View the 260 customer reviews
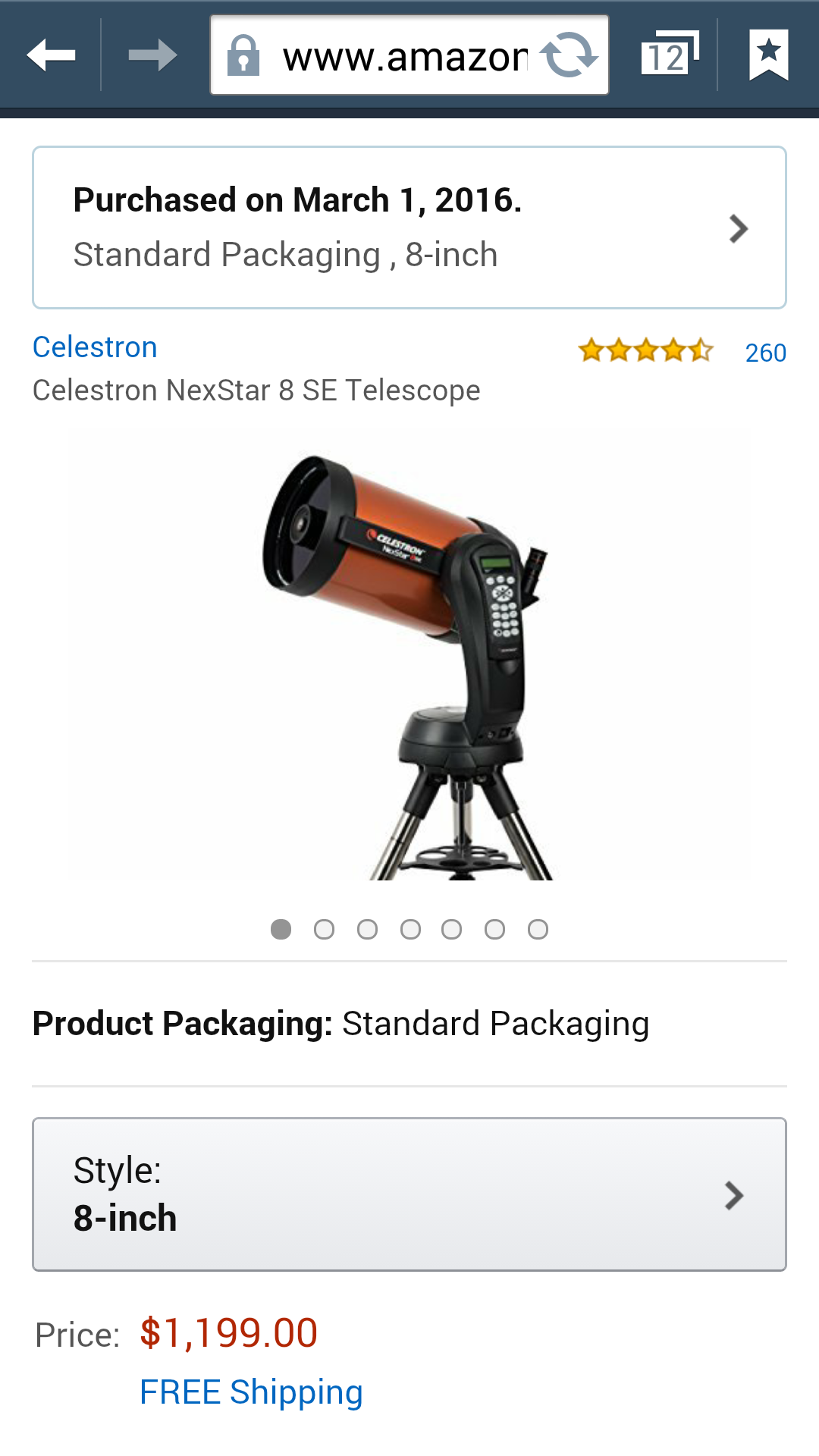The image size is (819, 1456). [765, 353]
